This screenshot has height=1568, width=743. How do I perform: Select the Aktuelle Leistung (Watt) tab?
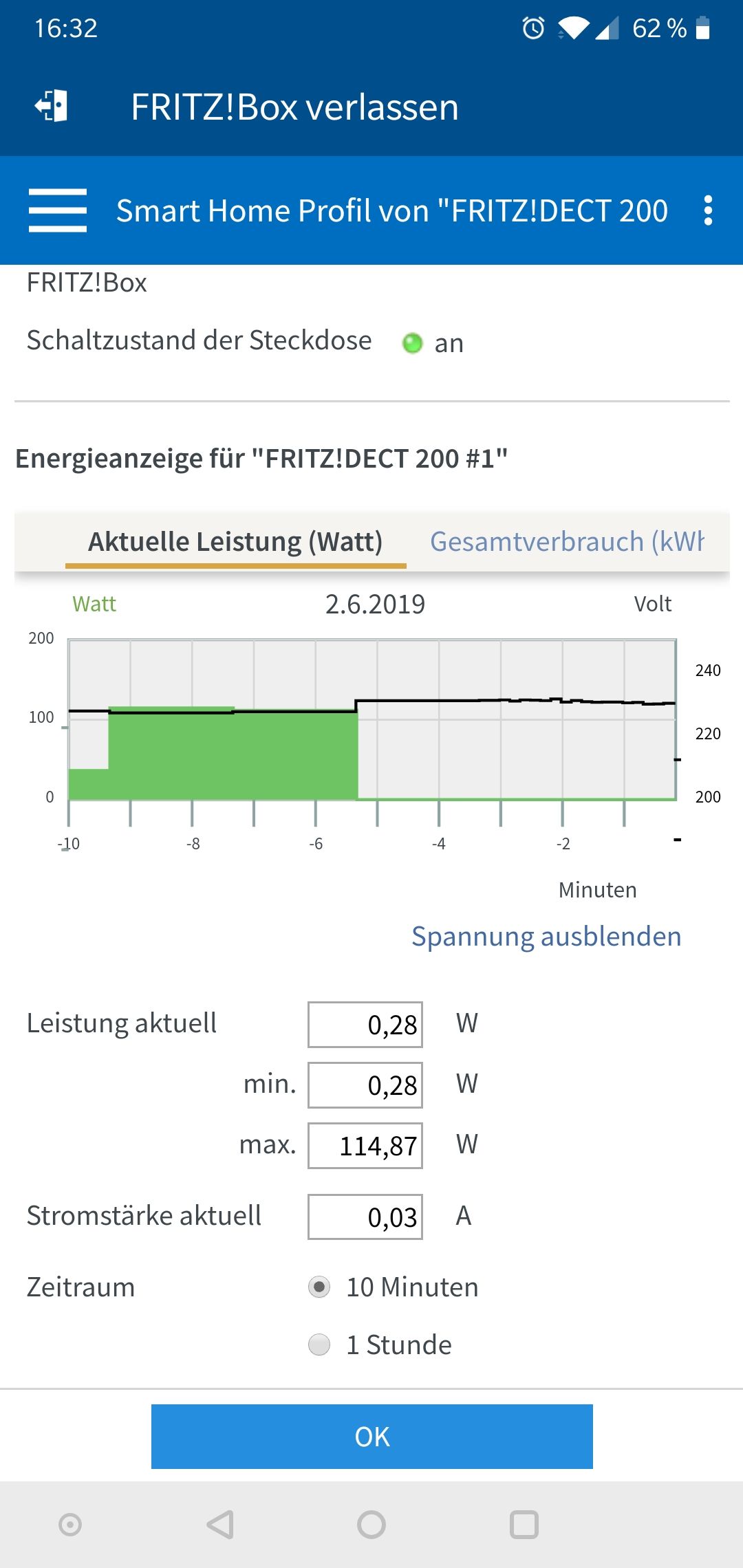coord(236,541)
